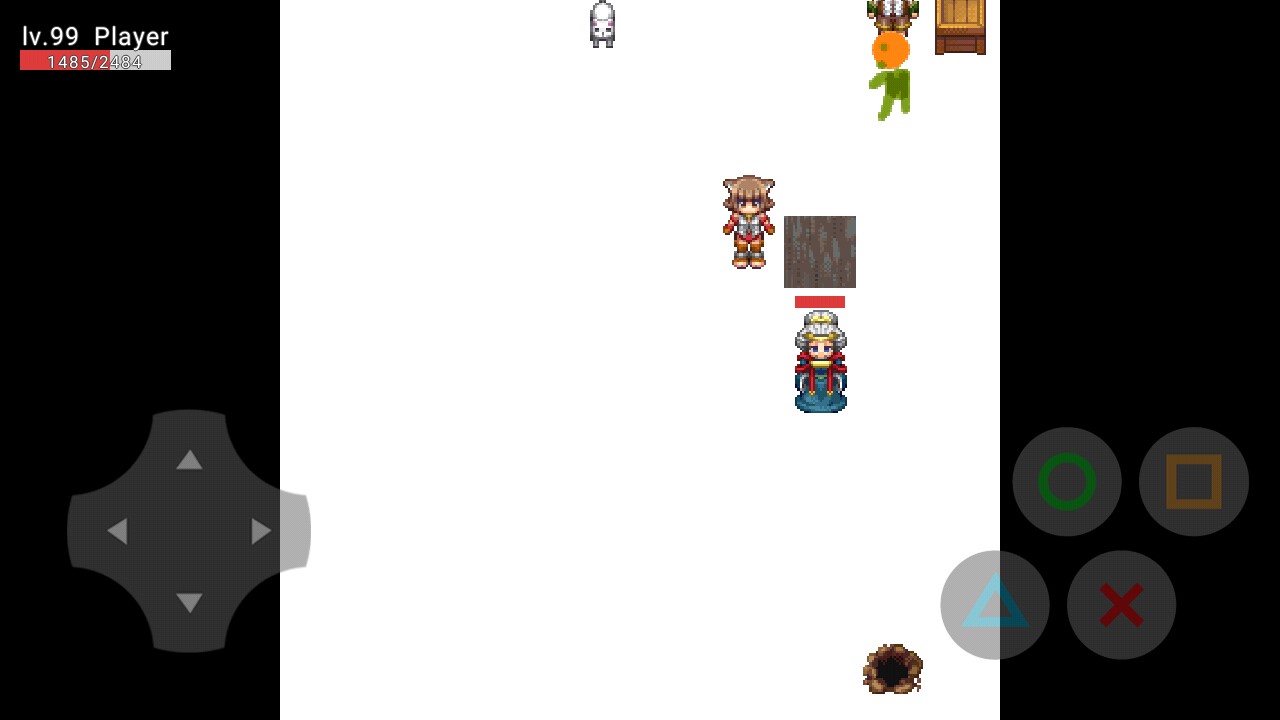Move right with the D-pad right arrow
Viewport: 1280px width, 720px height.
(261, 532)
